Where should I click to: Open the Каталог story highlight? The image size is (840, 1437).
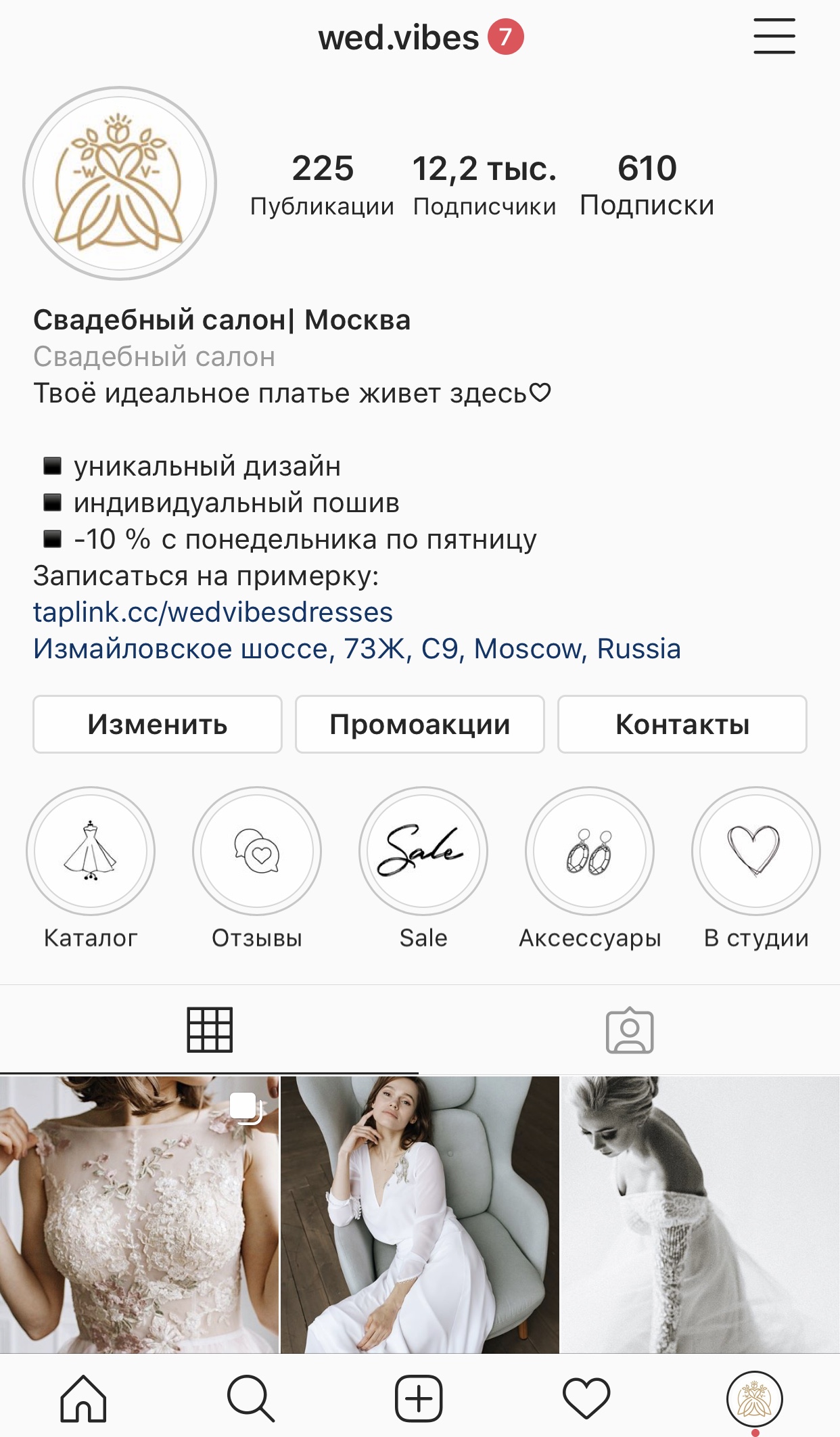pyautogui.click(x=91, y=851)
